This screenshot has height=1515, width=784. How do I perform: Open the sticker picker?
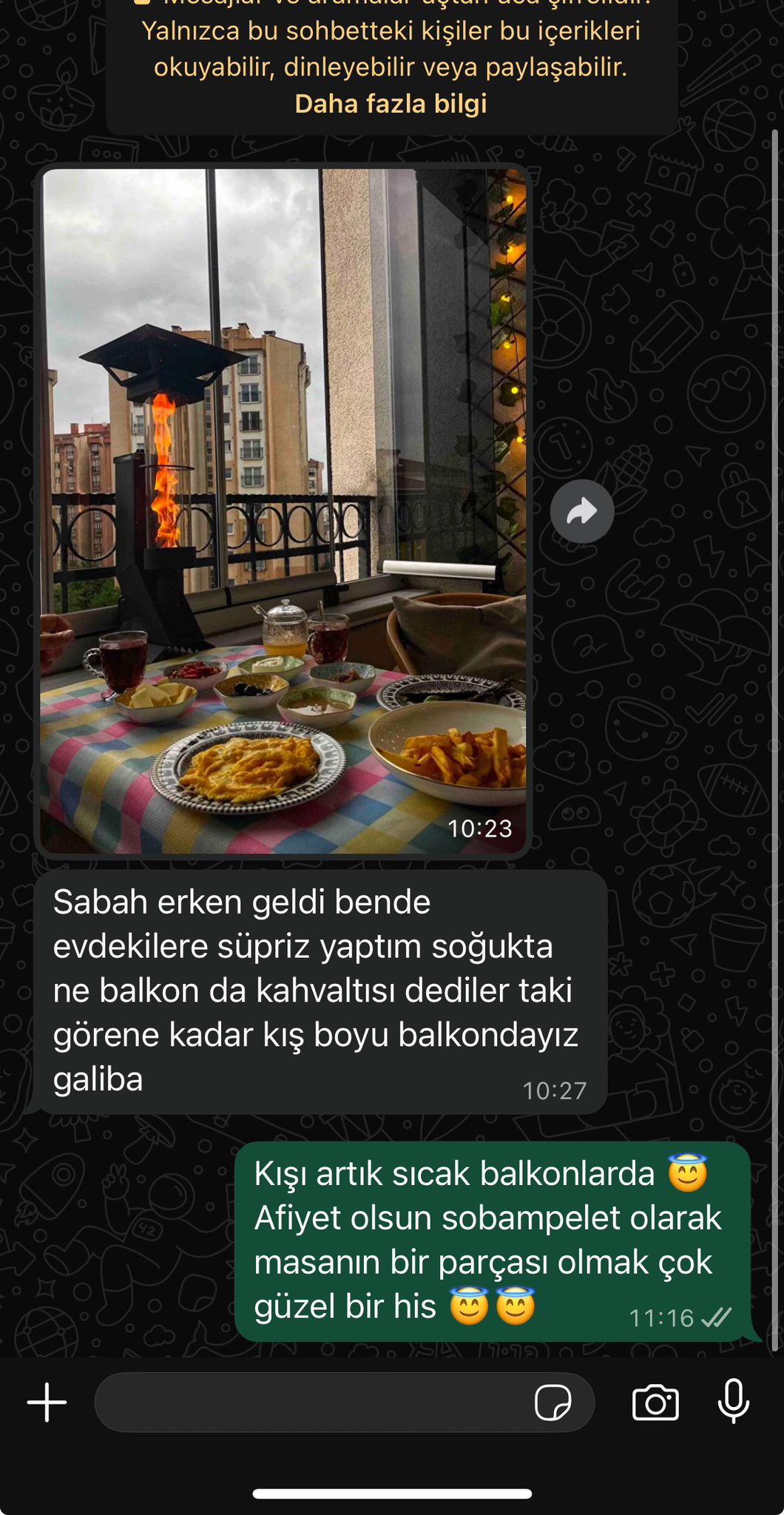552,1402
